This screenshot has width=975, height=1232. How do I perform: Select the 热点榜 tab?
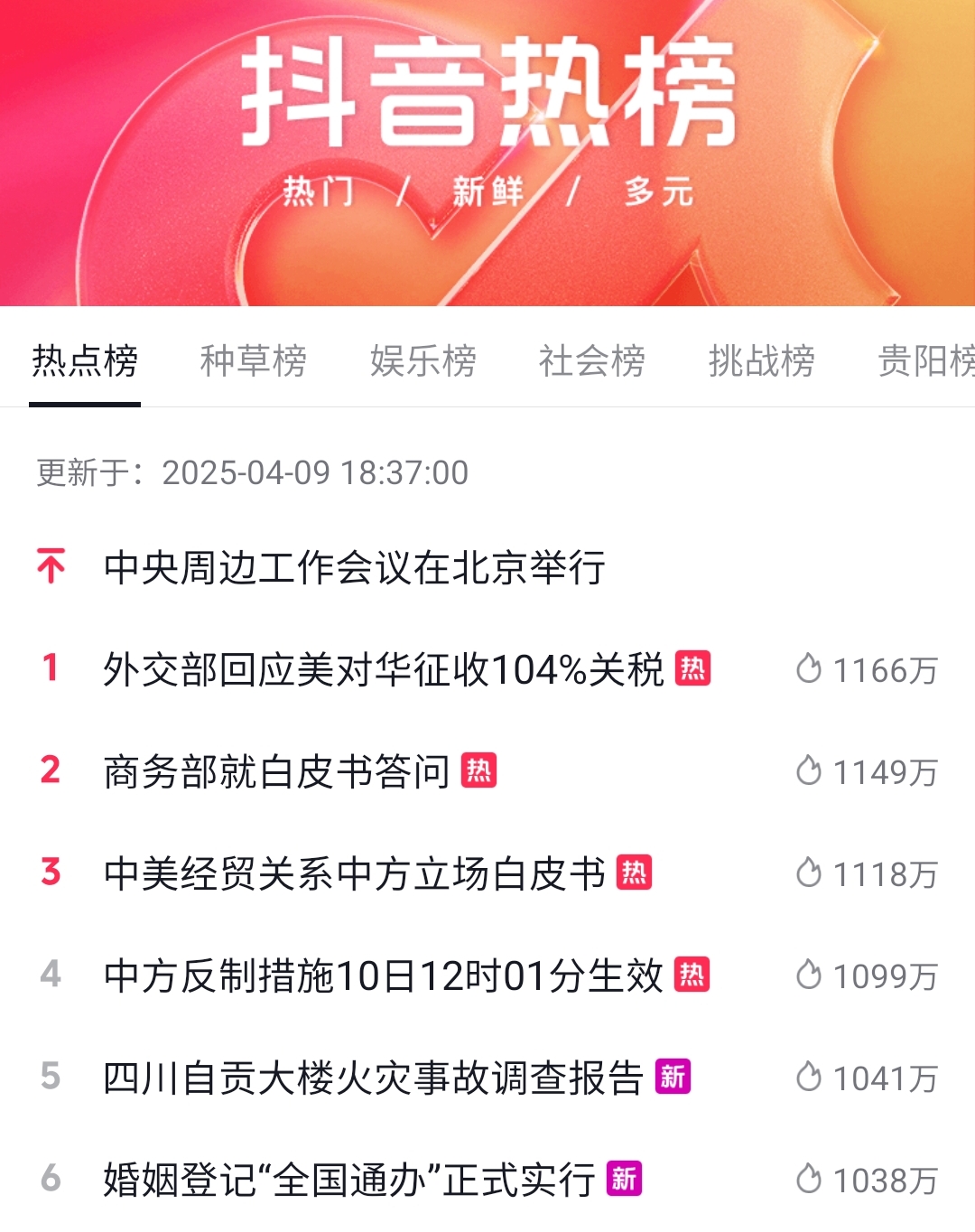tap(85, 360)
